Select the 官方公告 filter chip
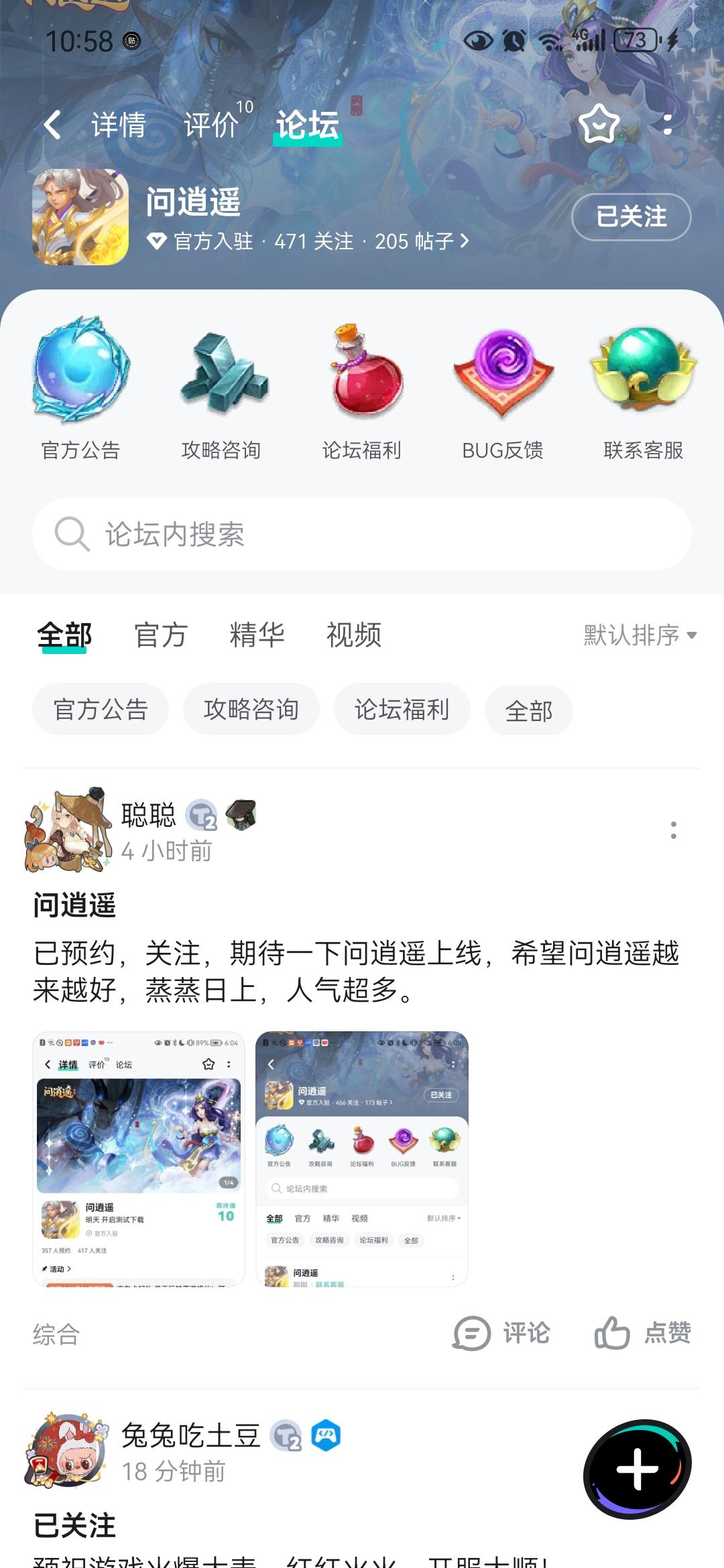The width and height of the screenshot is (724, 1568). [x=100, y=709]
